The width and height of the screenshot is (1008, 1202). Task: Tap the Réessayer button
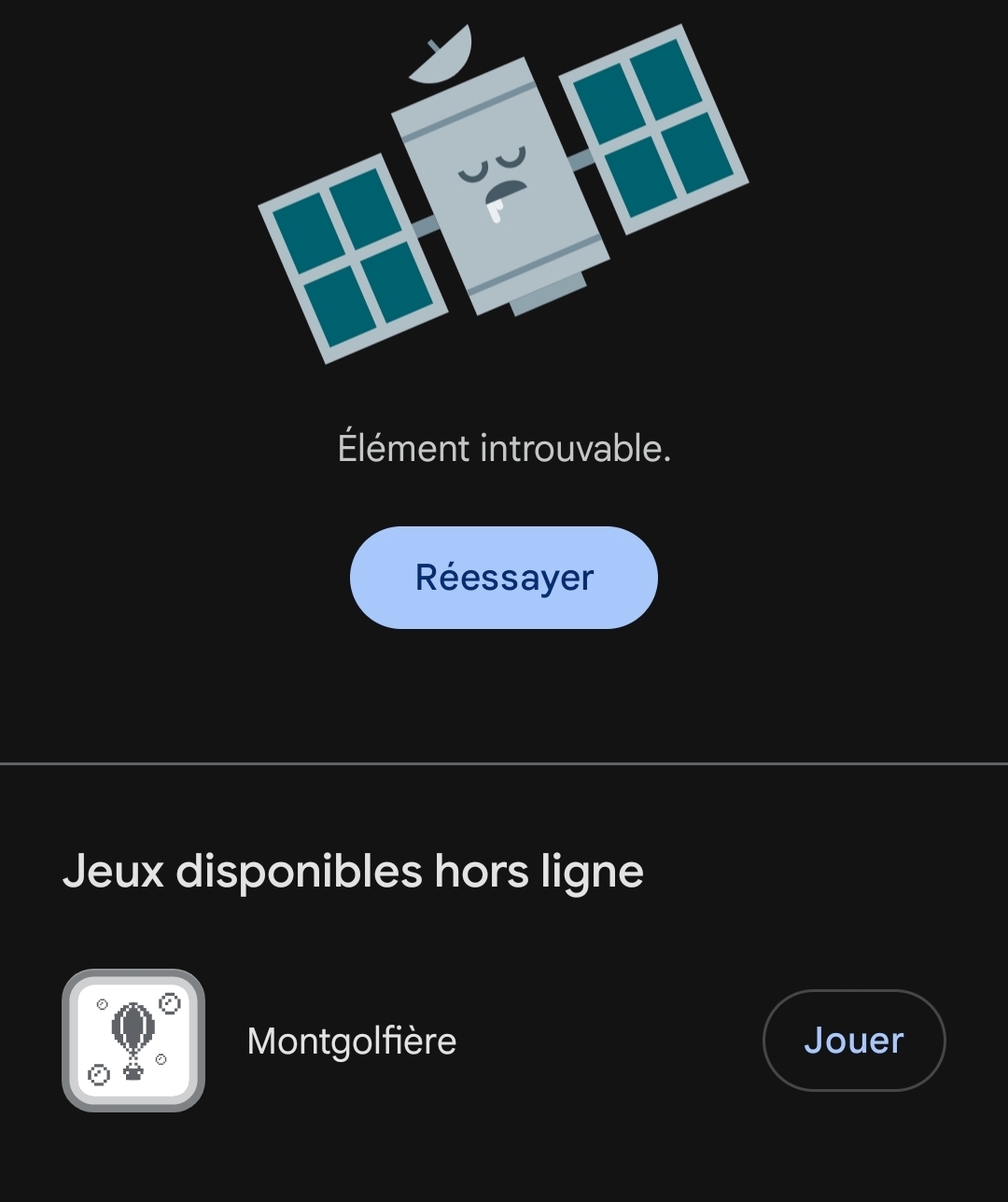[504, 578]
